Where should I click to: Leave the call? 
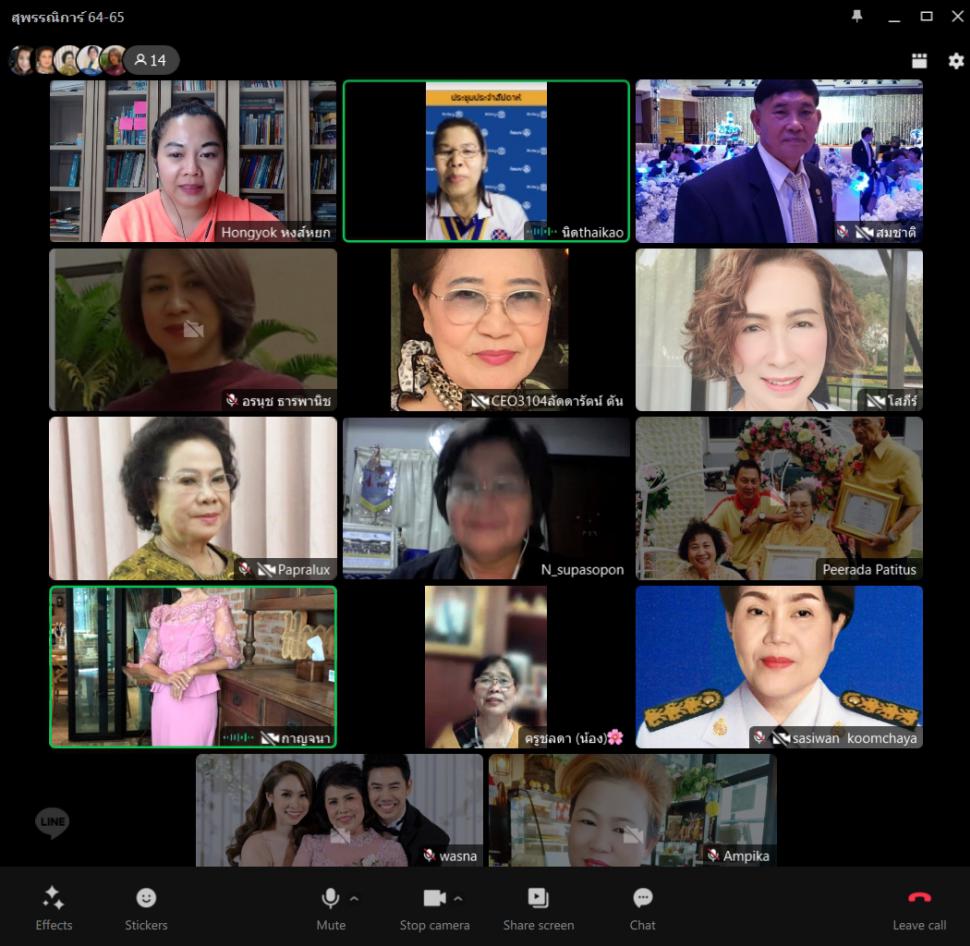pos(919,907)
